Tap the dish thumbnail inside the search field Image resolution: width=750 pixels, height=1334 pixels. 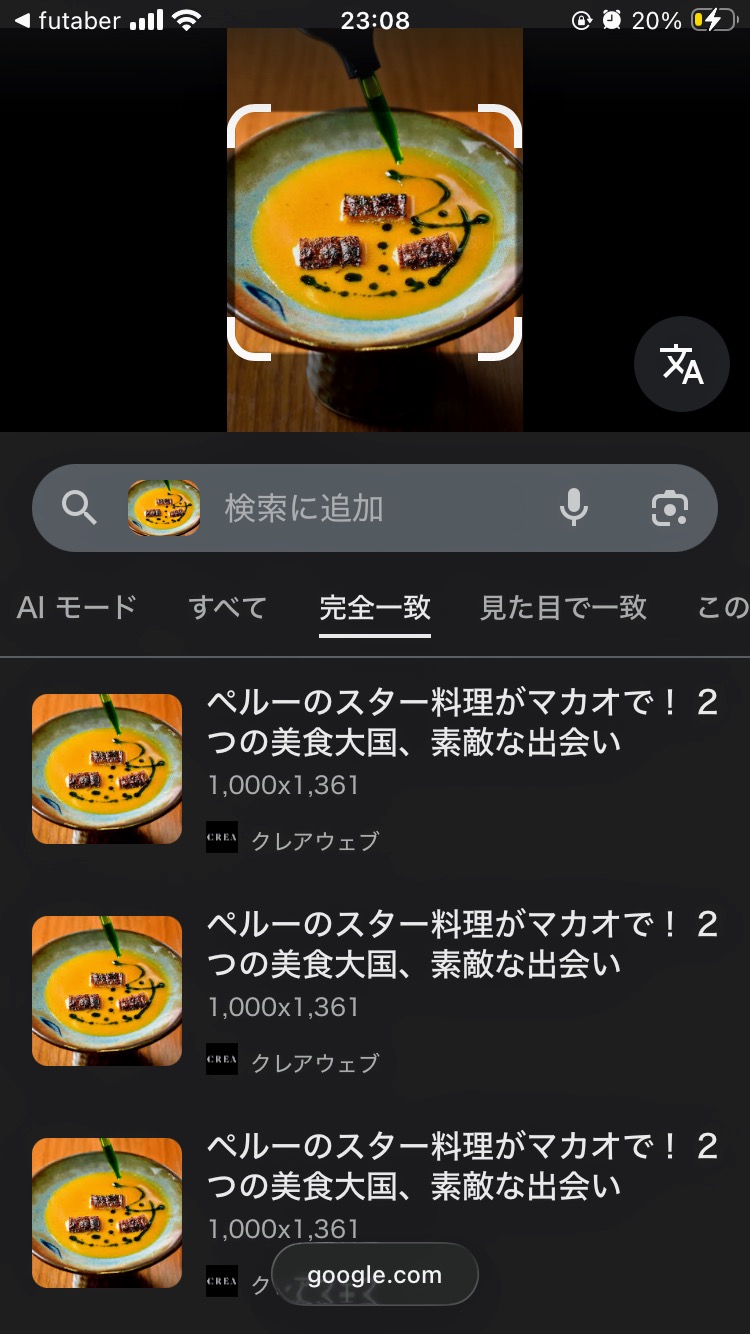[164, 508]
